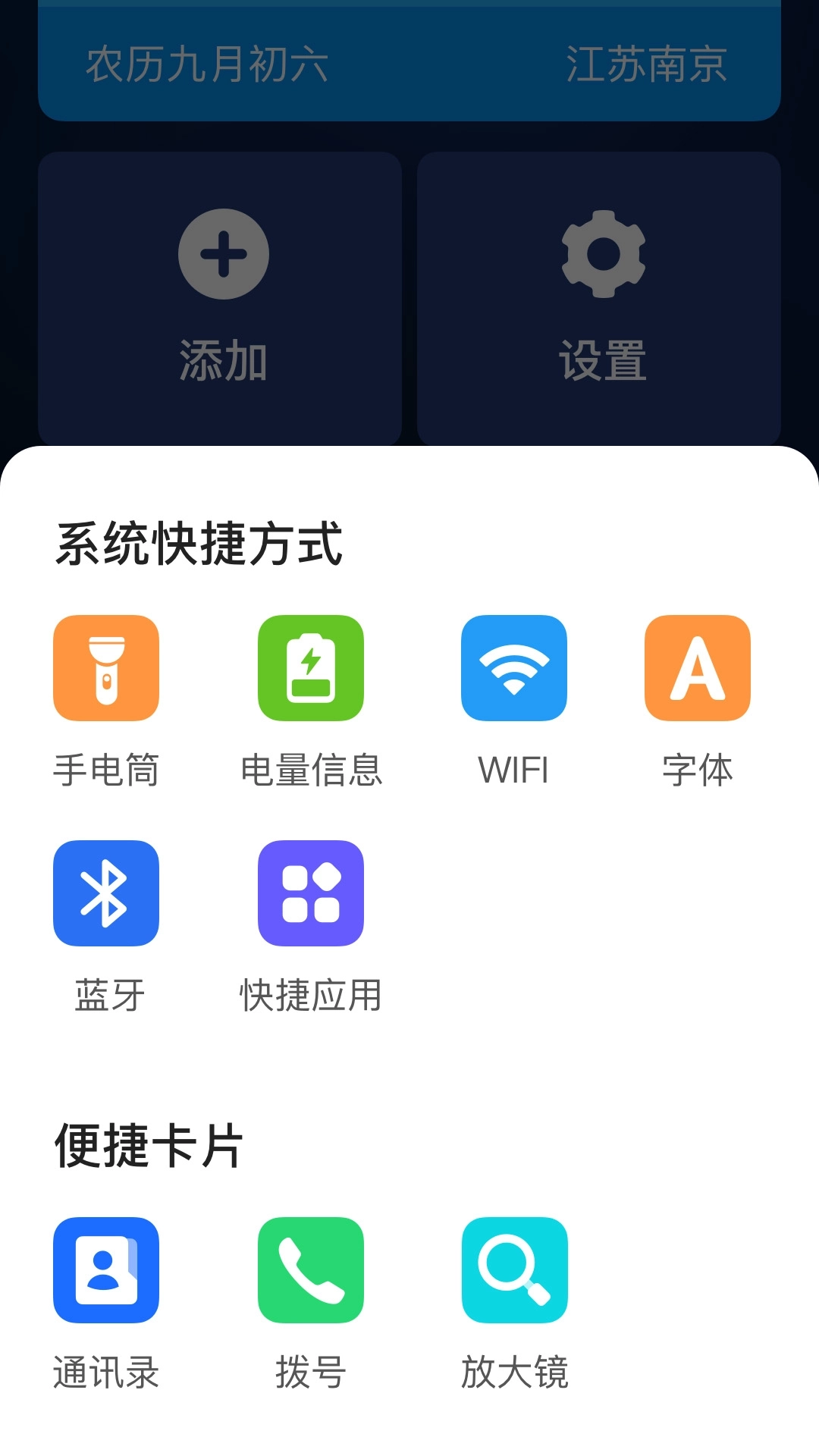Select the 蓝牙 Bluetooth shortcut icon
The image size is (819, 1456).
[x=106, y=895]
